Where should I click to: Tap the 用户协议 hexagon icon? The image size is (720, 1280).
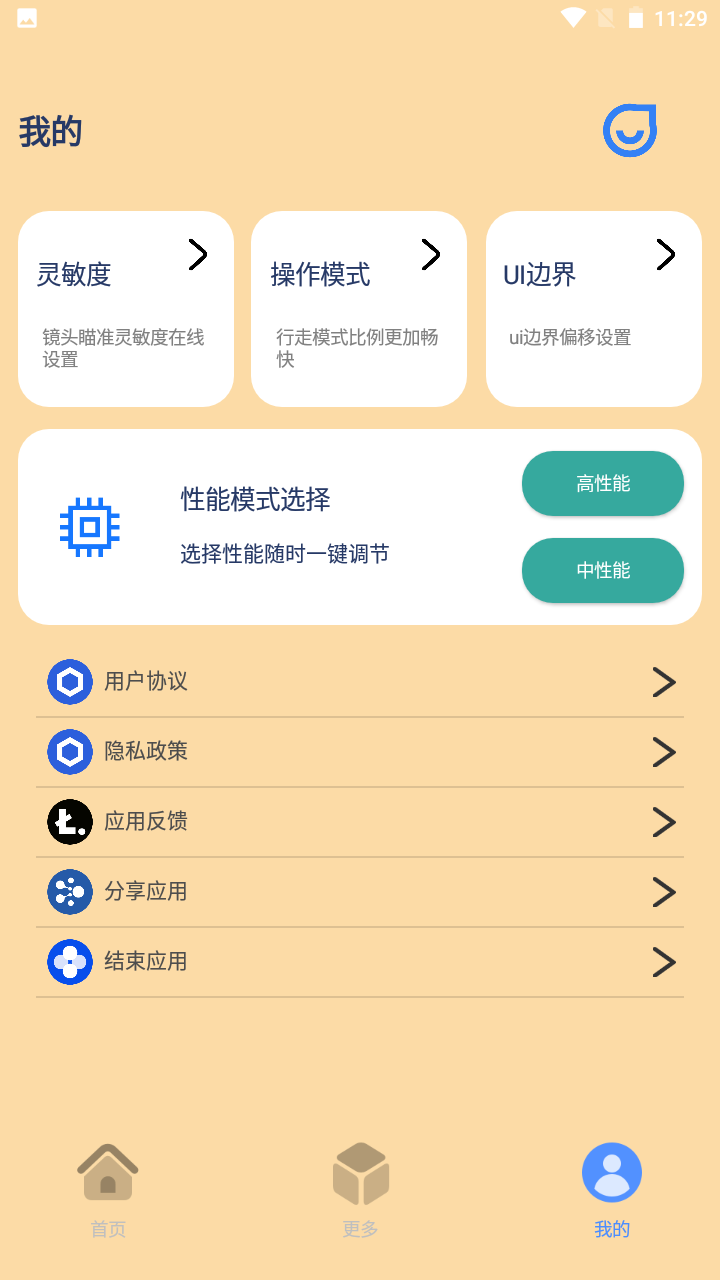point(70,681)
